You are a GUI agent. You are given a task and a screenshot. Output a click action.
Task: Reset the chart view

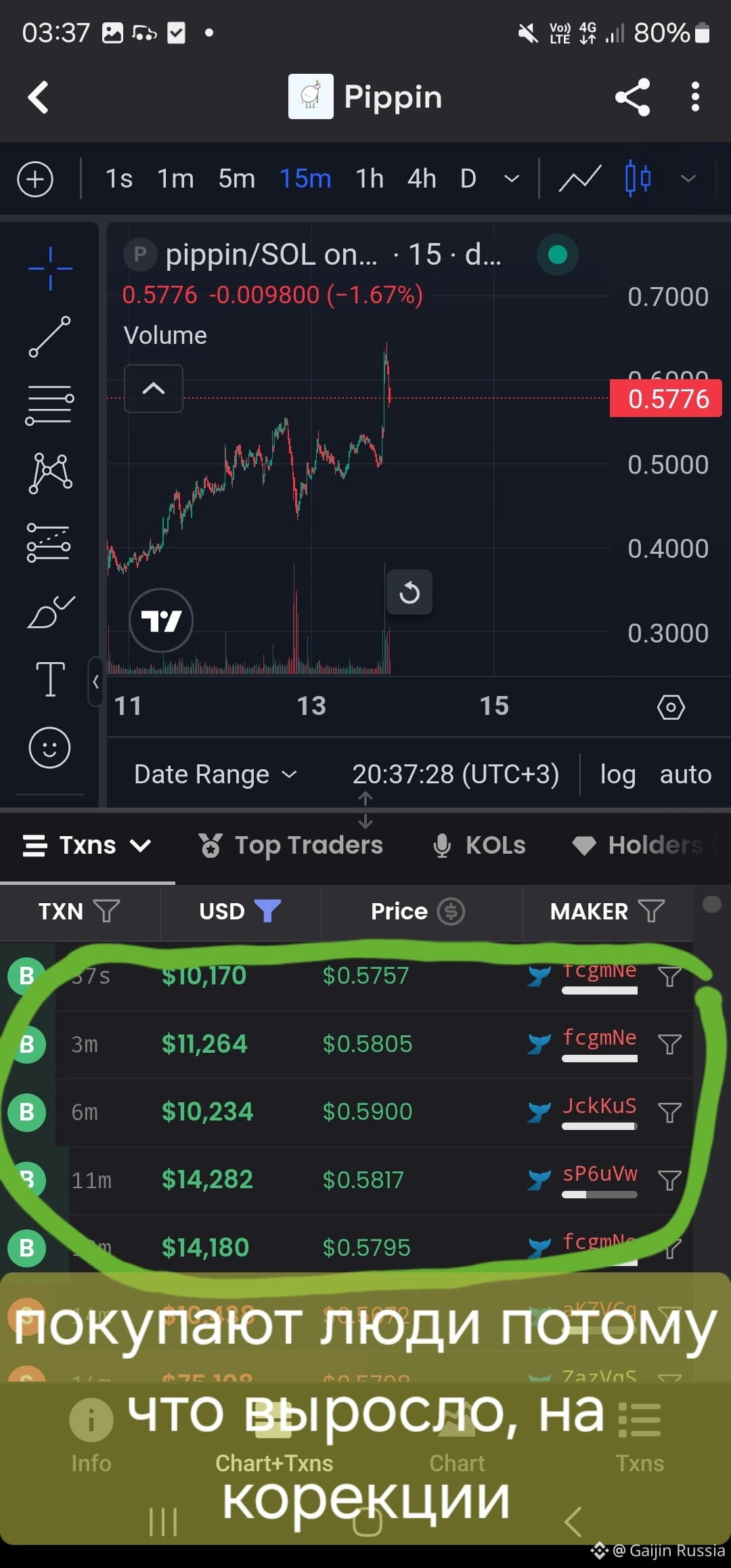point(409,593)
